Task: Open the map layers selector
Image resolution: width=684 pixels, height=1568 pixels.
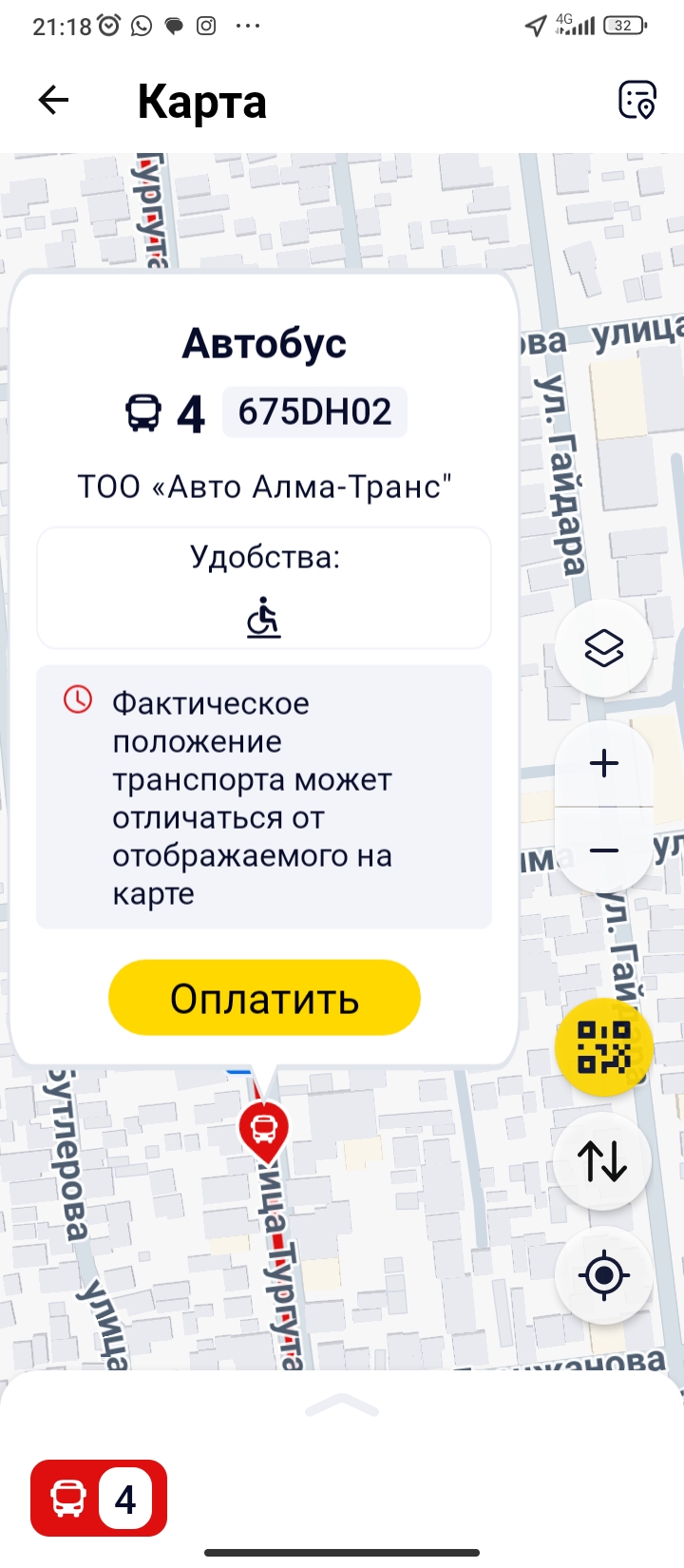Action: coord(604,649)
